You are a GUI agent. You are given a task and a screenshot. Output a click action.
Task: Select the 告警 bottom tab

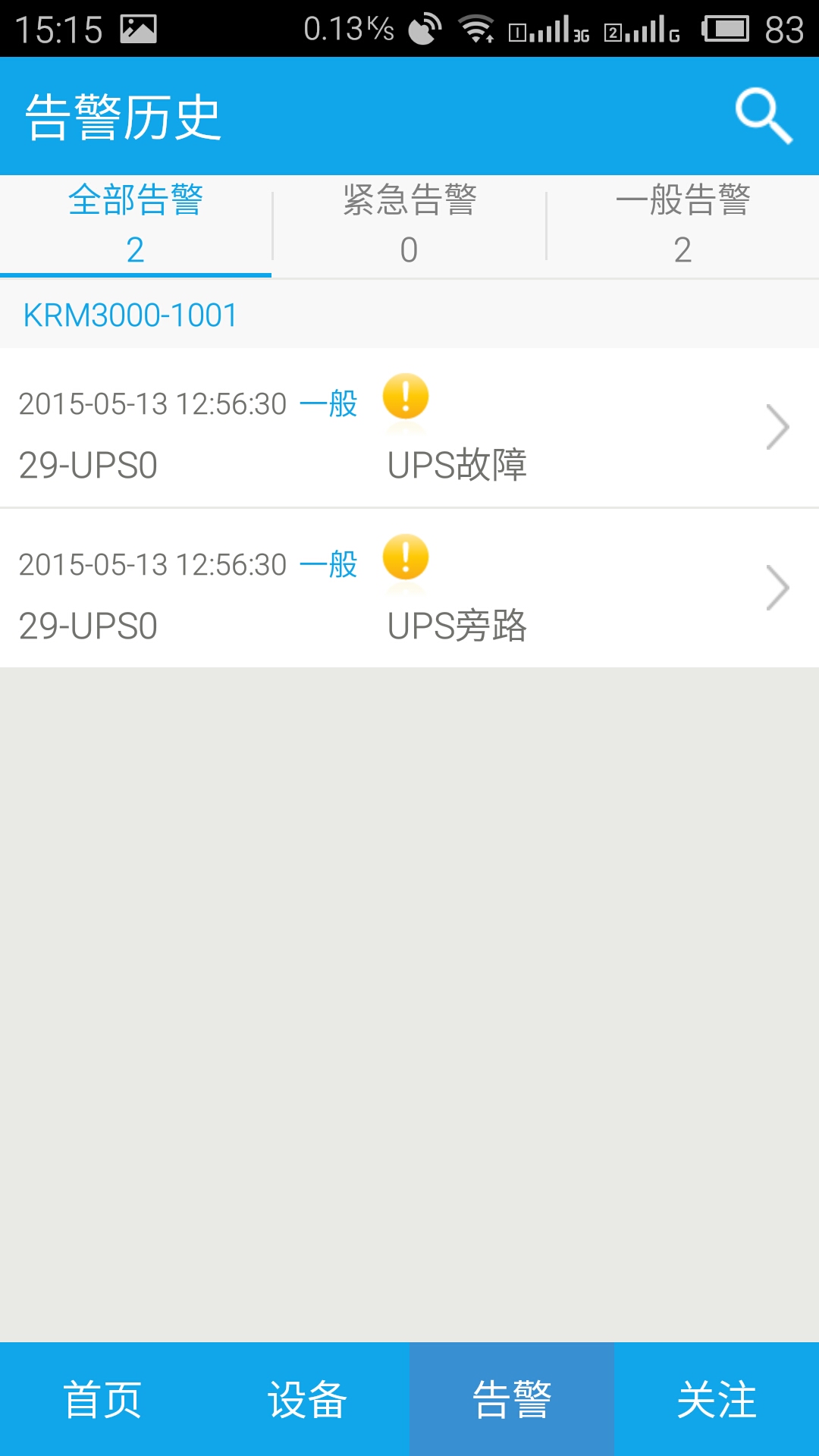click(x=512, y=1399)
